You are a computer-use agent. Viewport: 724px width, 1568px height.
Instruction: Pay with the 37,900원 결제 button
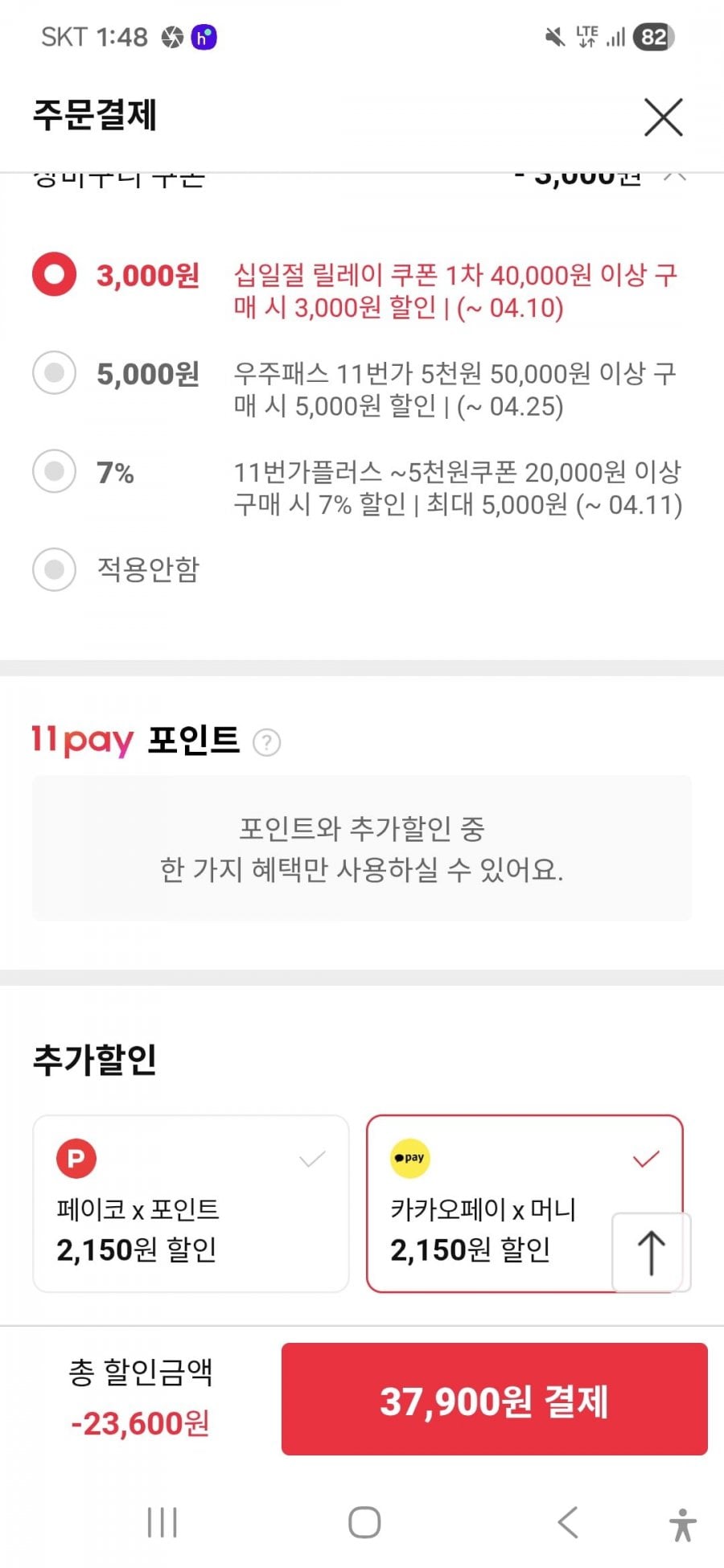coord(494,1400)
